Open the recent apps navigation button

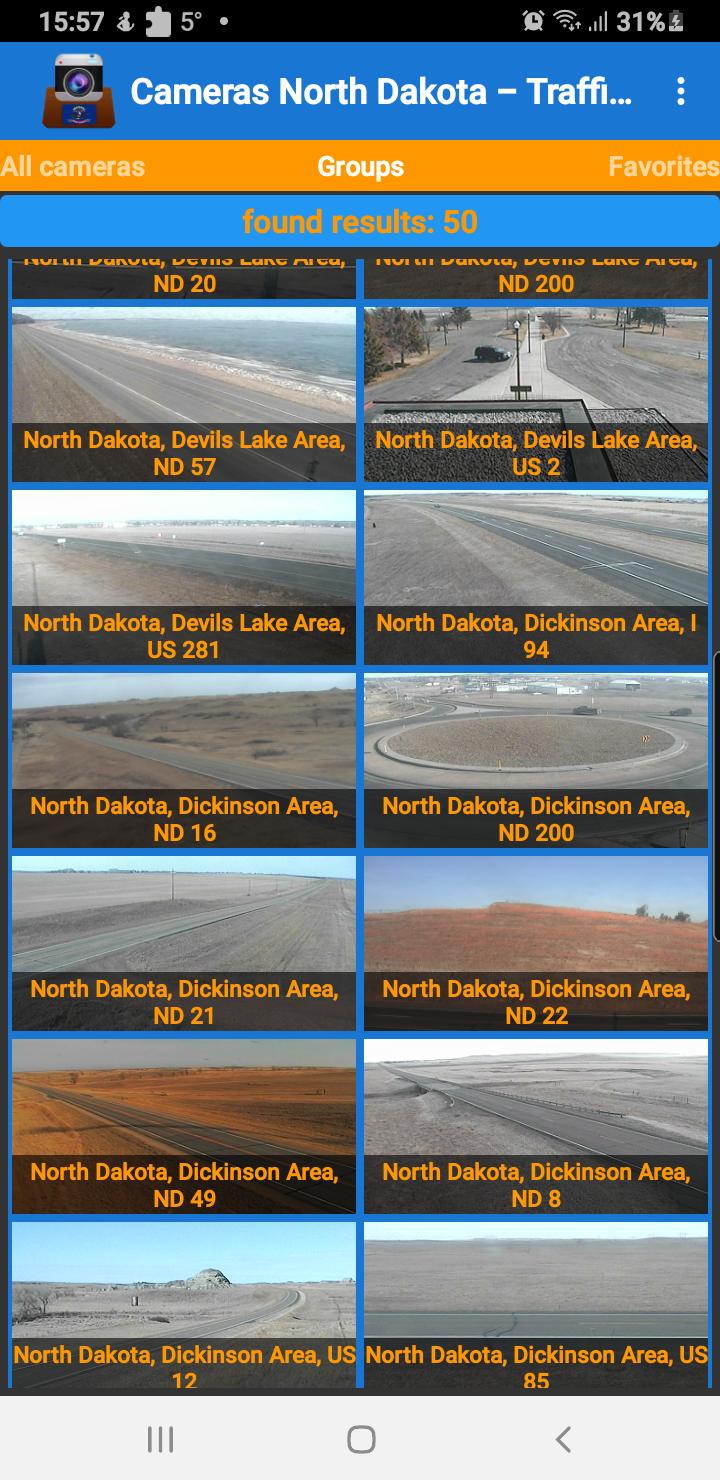coord(158,1440)
